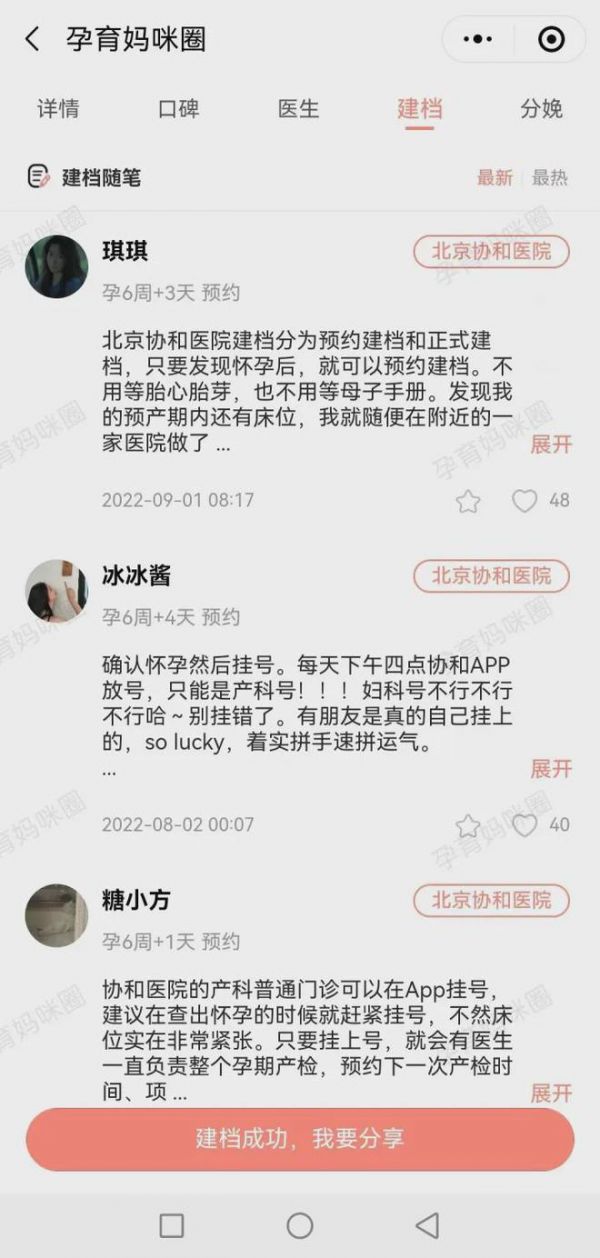Expand 糖小方's post with 展开
The height and width of the screenshot is (1258, 600).
[x=551, y=1093]
